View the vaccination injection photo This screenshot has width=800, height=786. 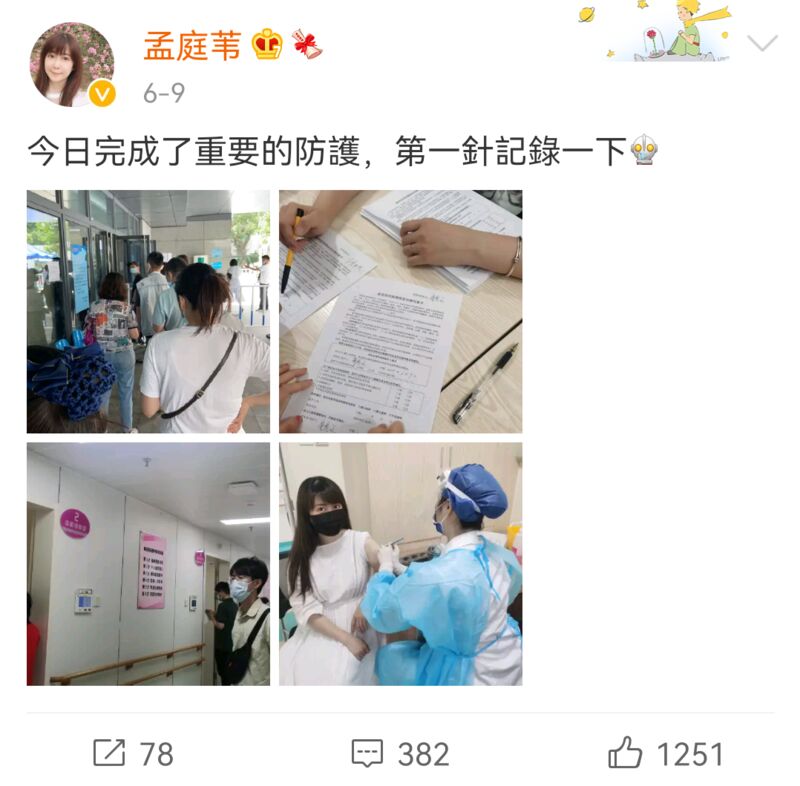click(400, 564)
